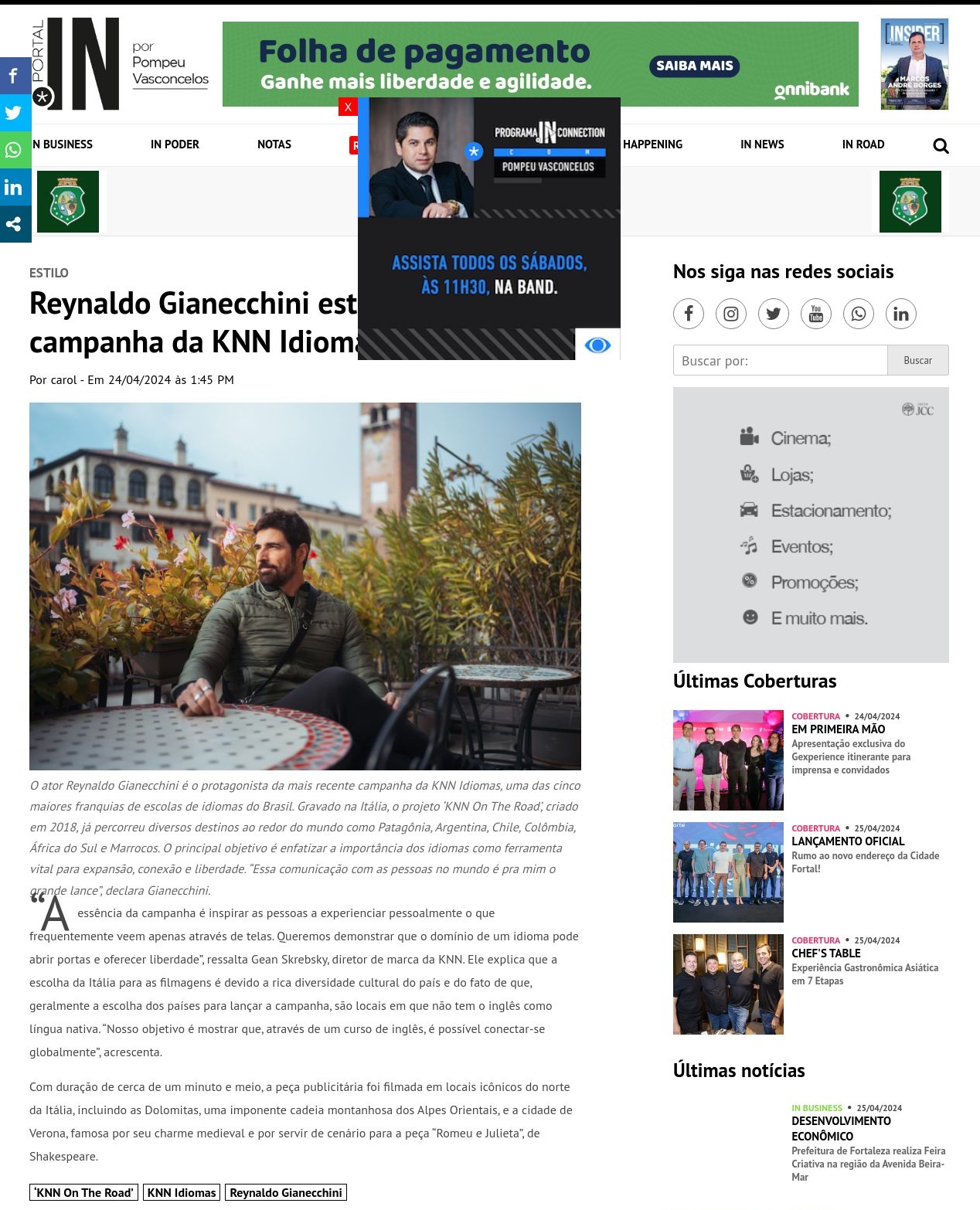Screen dimensions: 980x1210
Task: Open the YouTube channel icon
Action: [816, 314]
